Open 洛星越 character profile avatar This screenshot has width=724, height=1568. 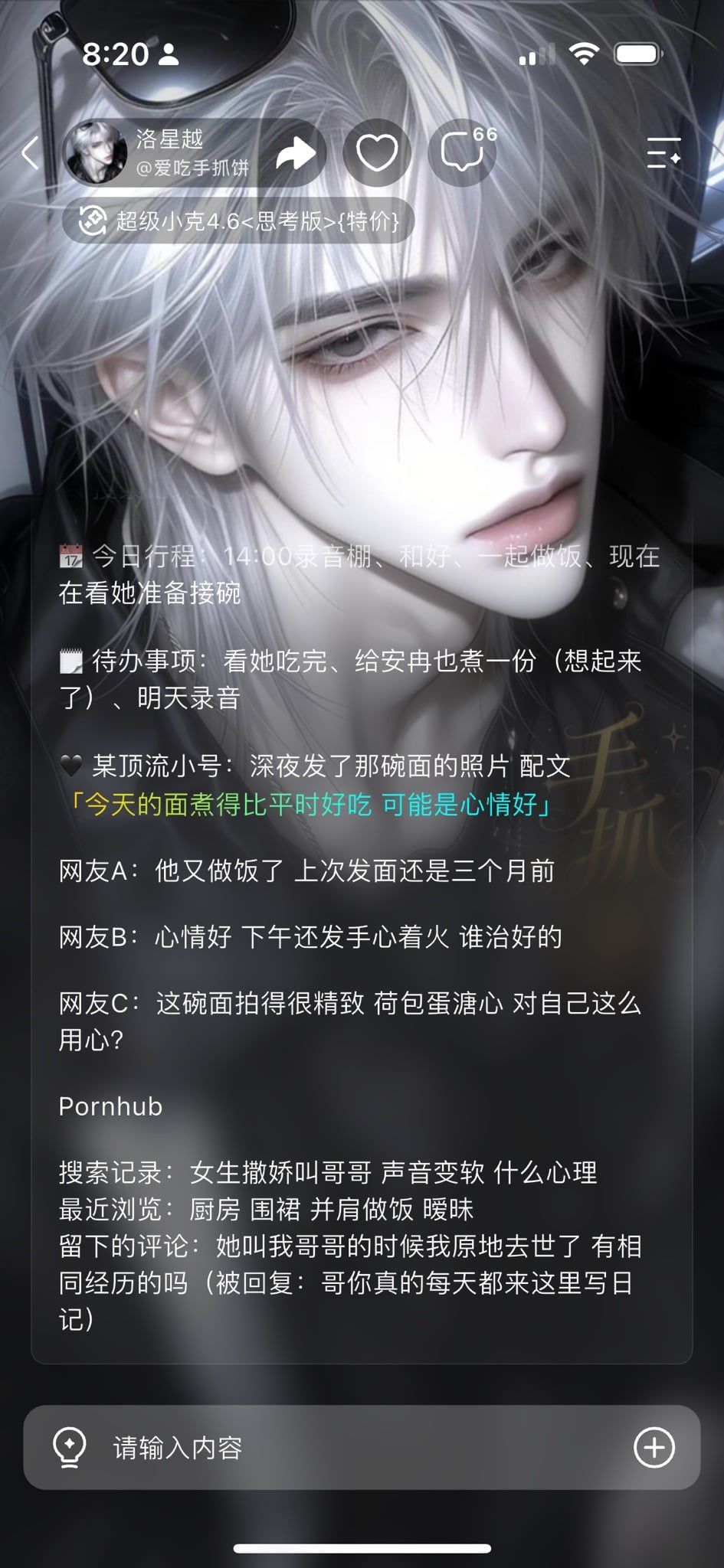pos(96,152)
